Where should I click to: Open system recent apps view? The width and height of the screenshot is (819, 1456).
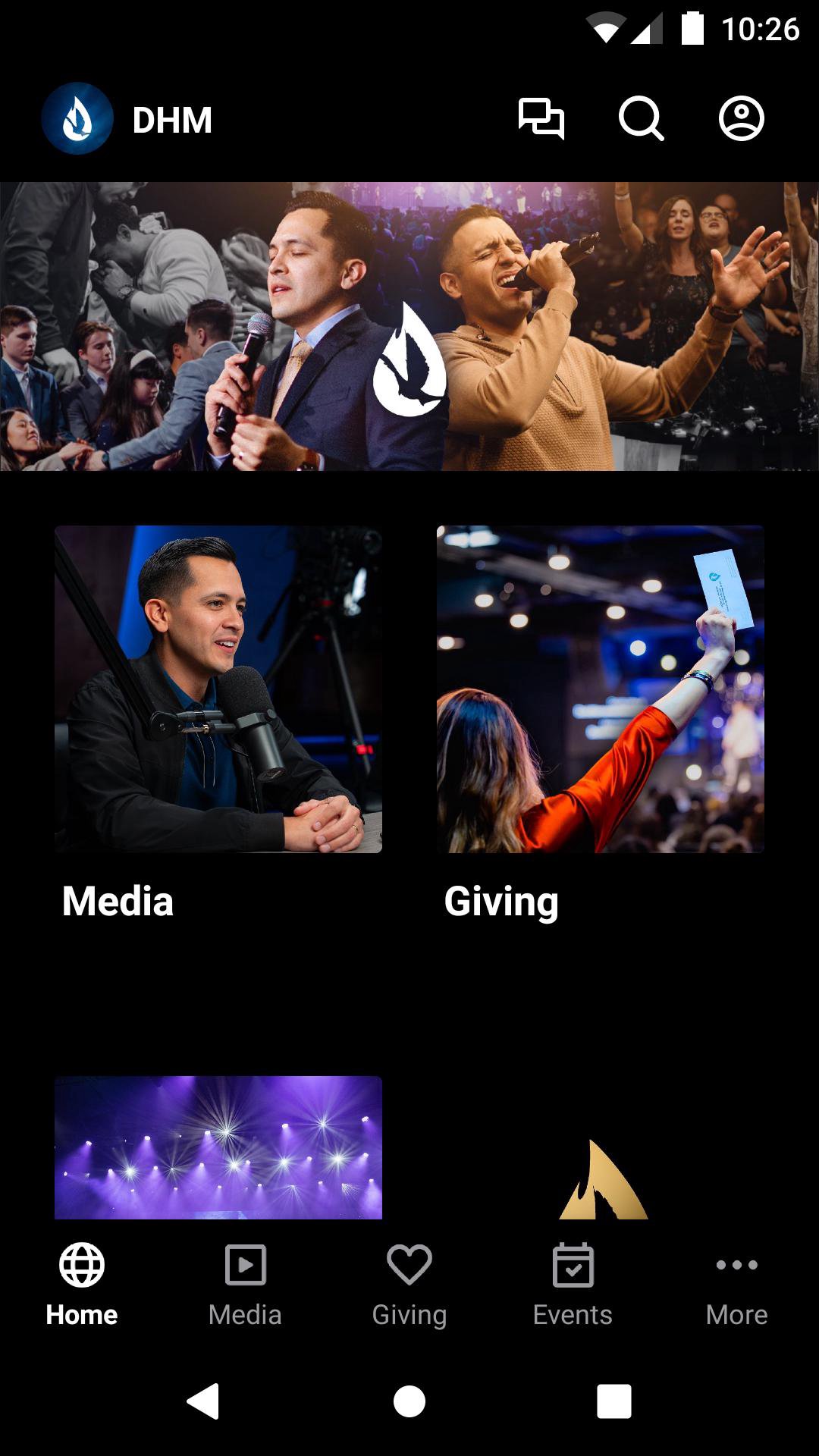click(x=613, y=1401)
